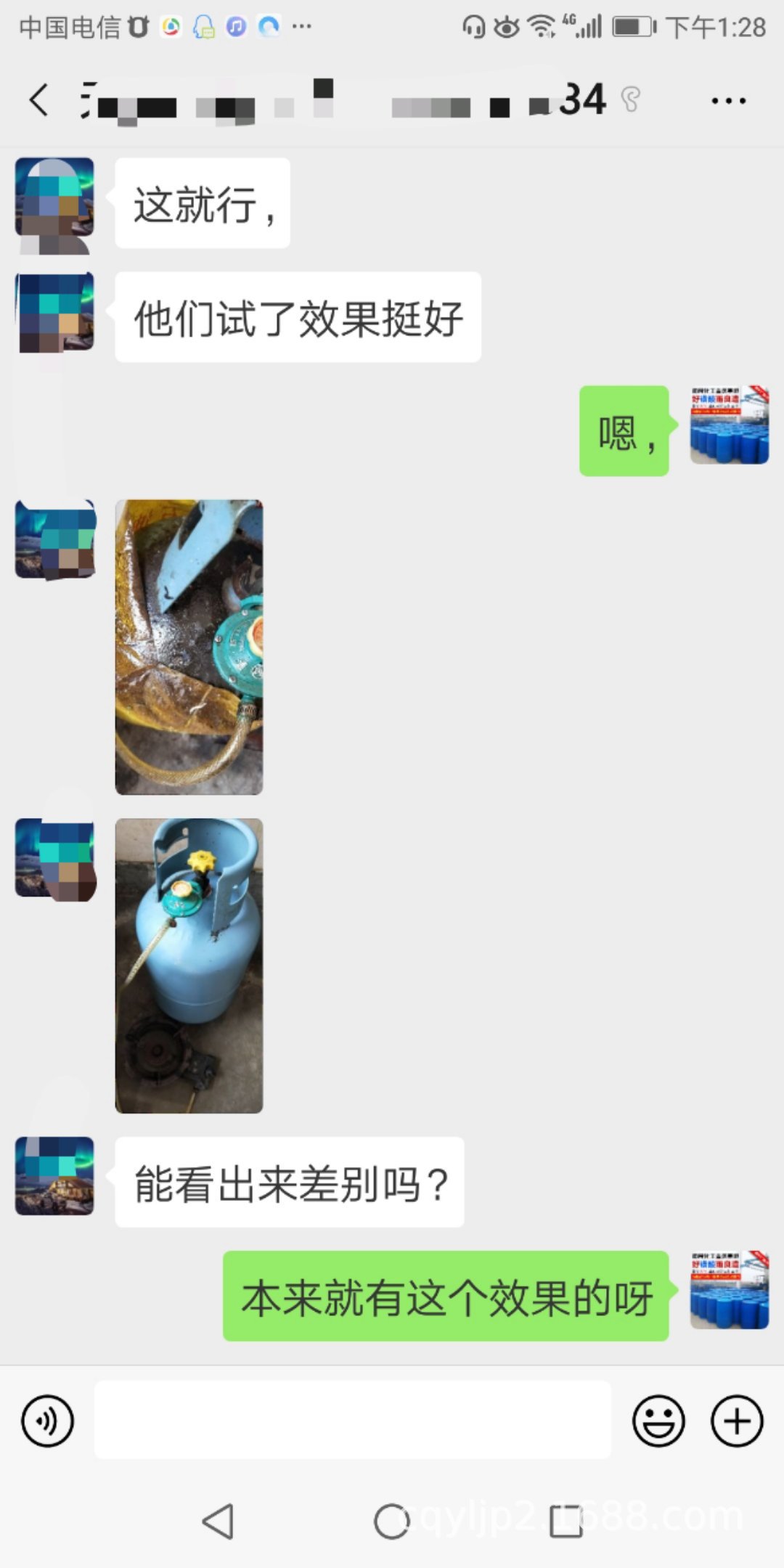Image resolution: width=784 pixels, height=1568 pixels.
Task: Go back to the chat list
Action: 39,99
